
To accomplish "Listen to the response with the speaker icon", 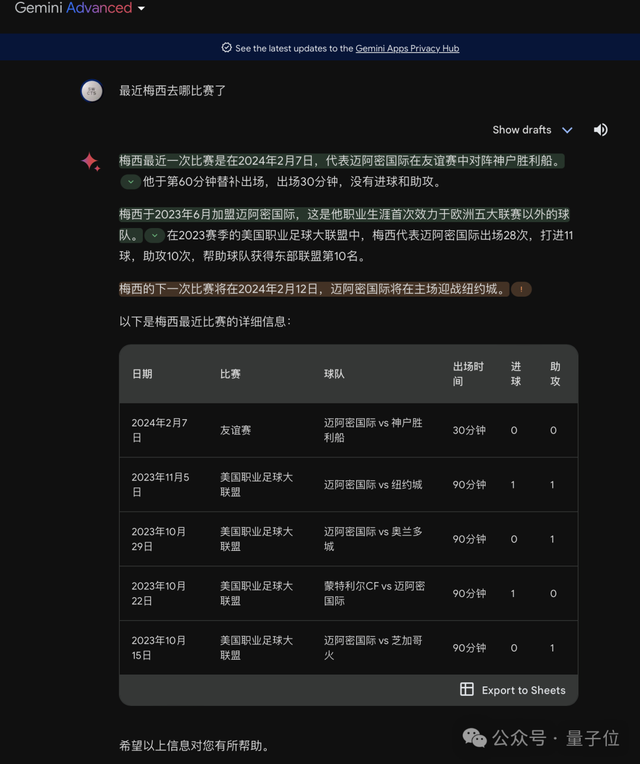I will point(600,130).
